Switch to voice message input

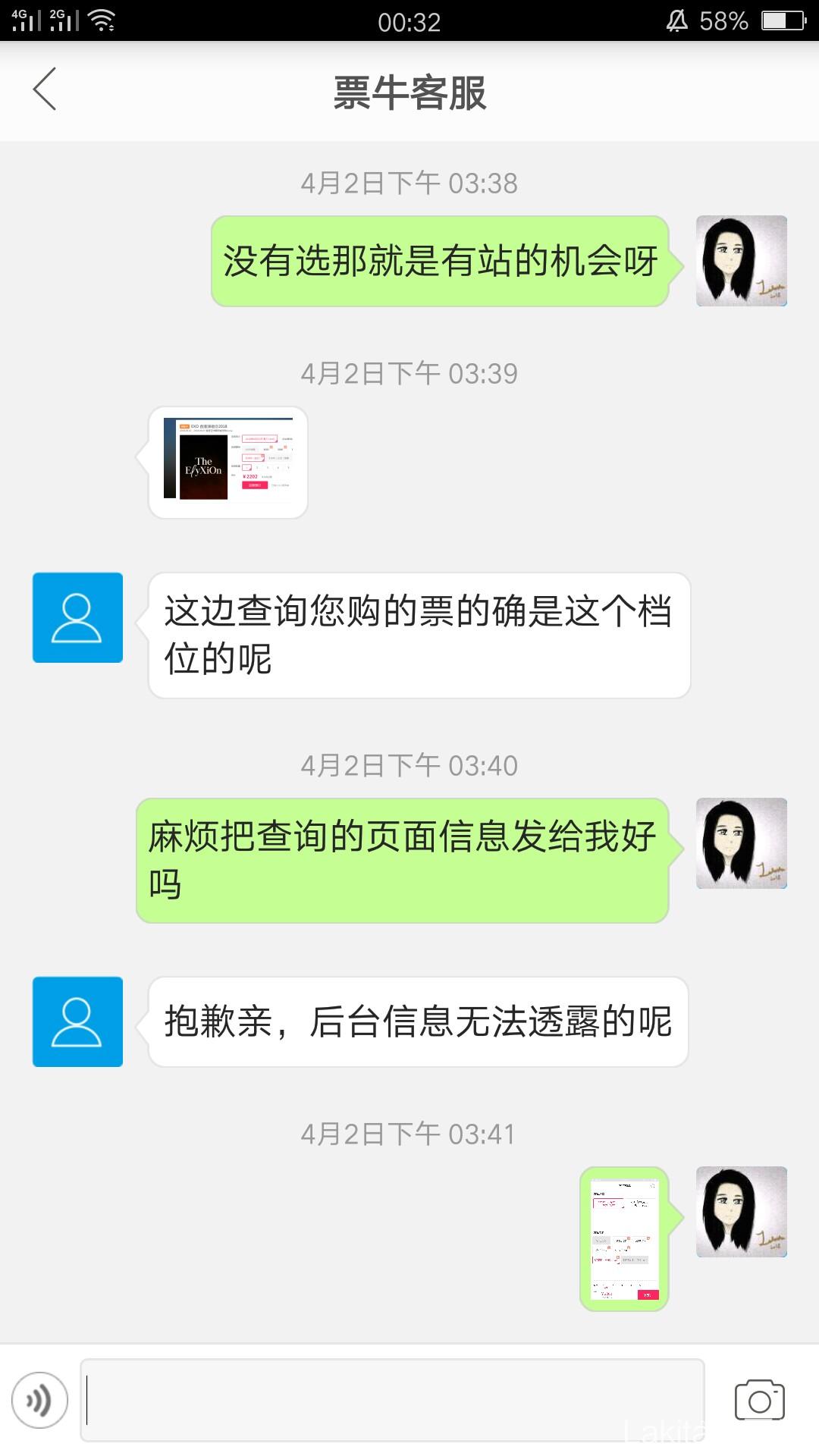tap(39, 1400)
